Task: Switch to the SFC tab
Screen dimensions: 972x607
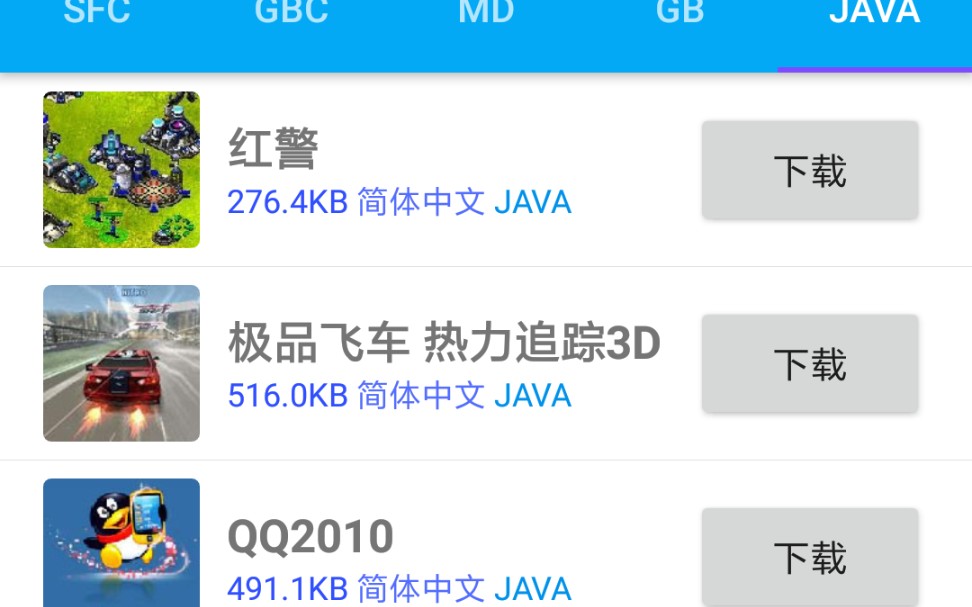Action: point(96,14)
